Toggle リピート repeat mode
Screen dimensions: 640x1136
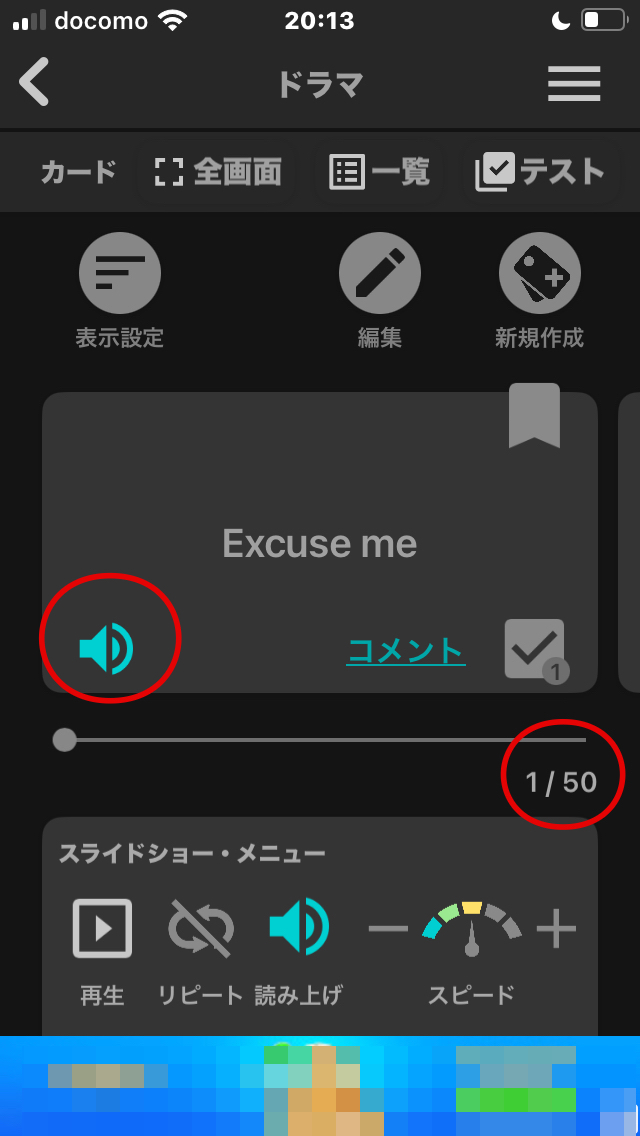[200, 928]
